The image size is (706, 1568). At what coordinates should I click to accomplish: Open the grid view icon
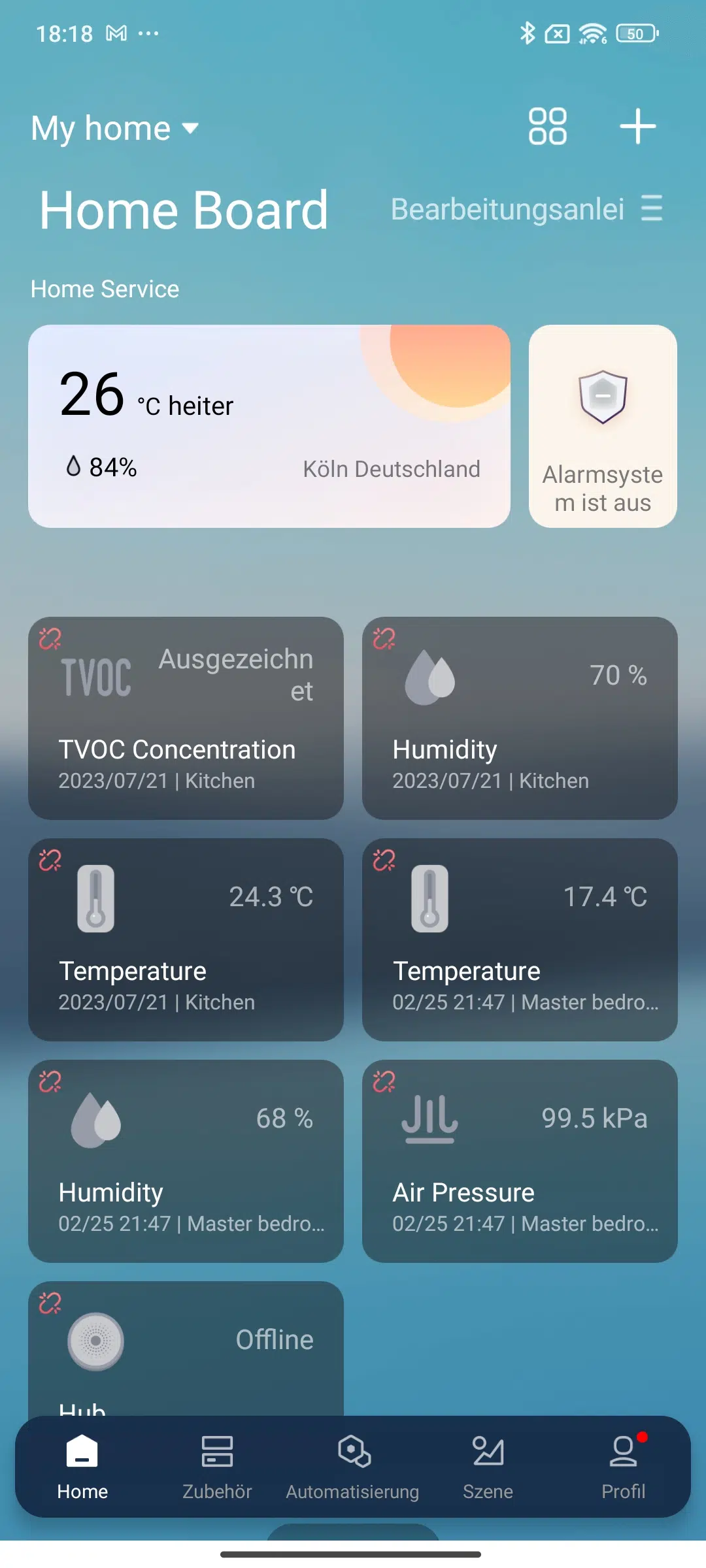pyautogui.click(x=547, y=126)
